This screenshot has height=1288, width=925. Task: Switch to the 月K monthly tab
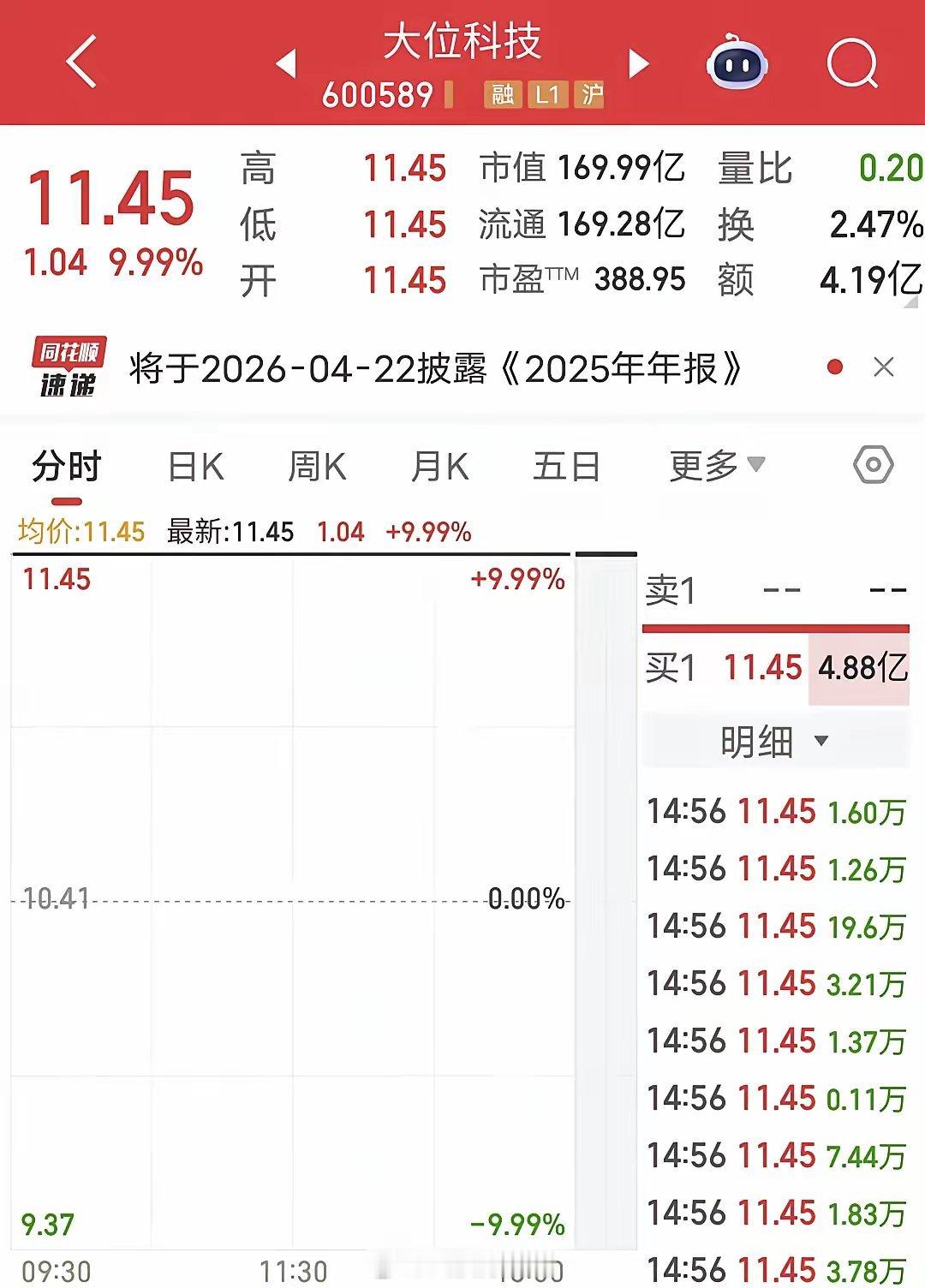pos(440,465)
